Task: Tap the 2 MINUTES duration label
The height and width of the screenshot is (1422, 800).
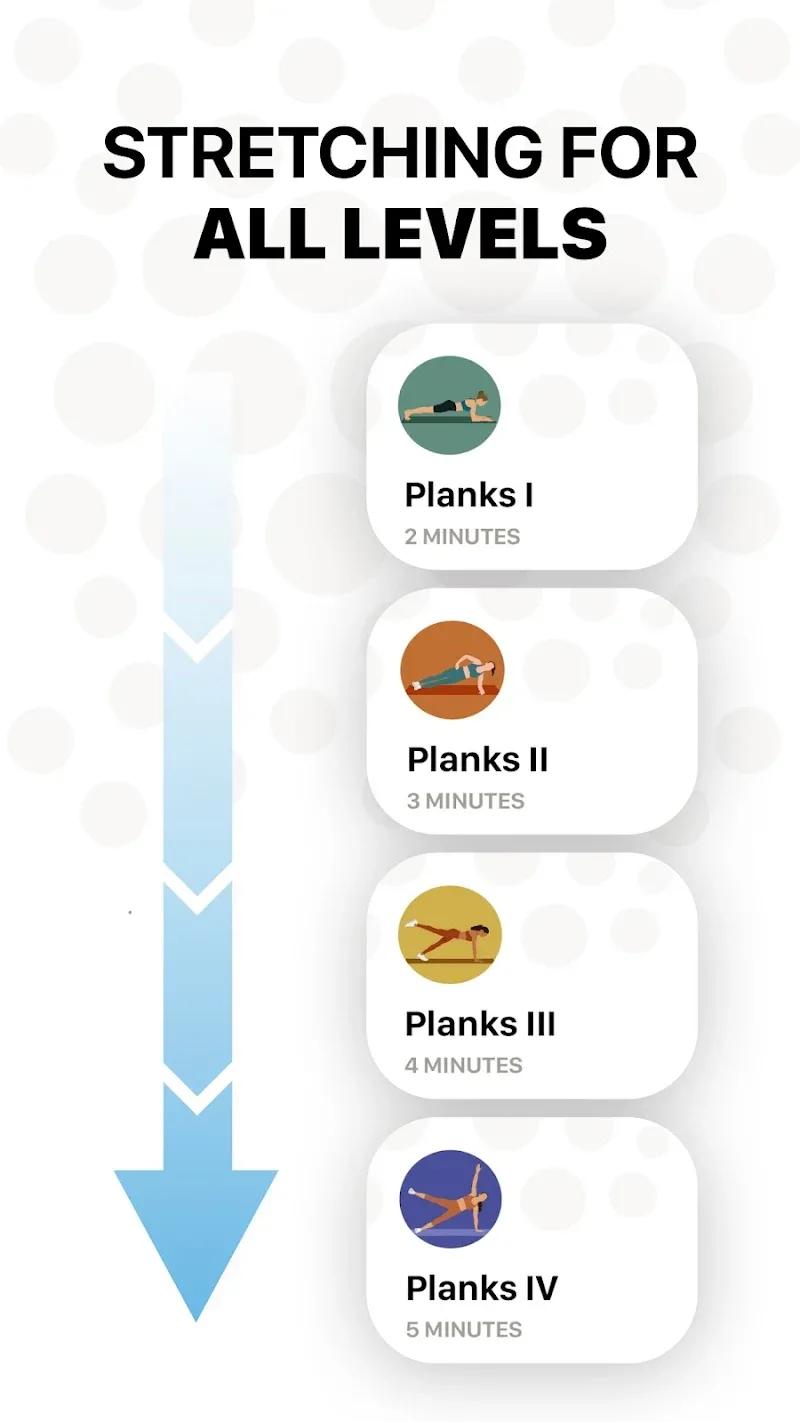Action: click(x=462, y=537)
